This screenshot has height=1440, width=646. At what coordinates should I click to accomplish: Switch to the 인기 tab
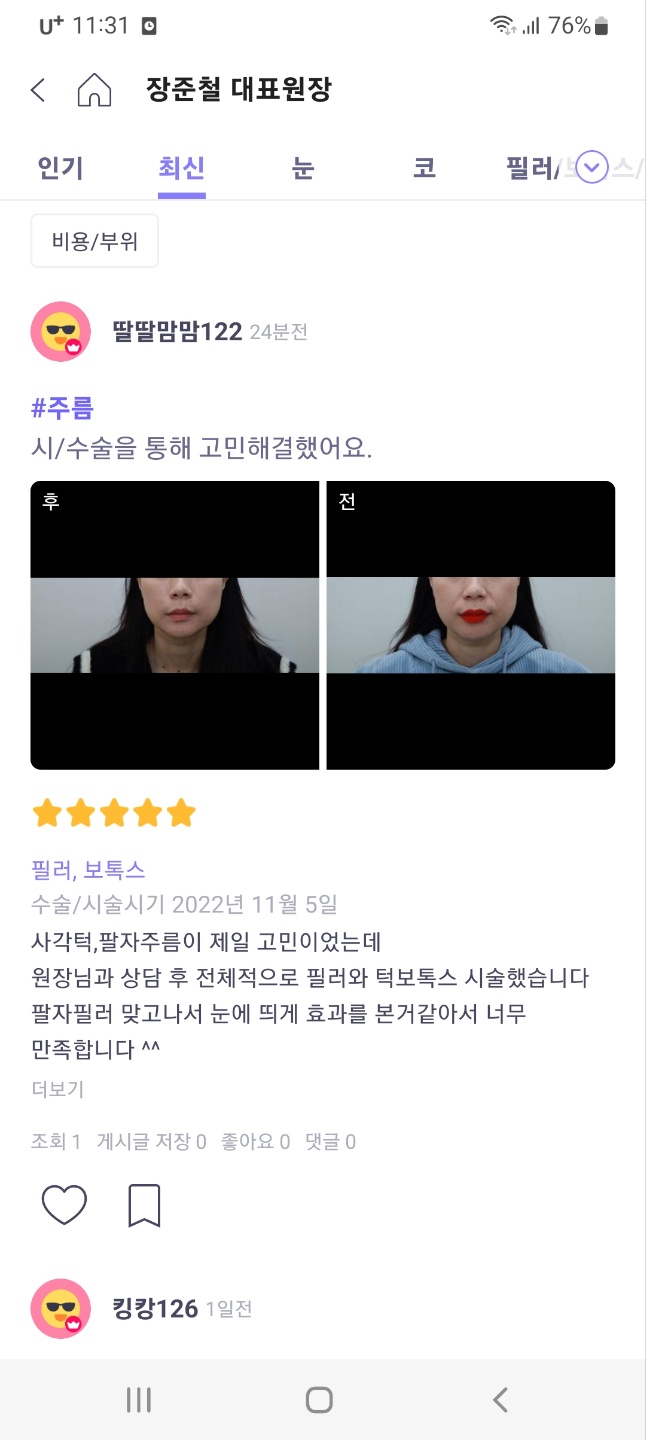[60, 168]
